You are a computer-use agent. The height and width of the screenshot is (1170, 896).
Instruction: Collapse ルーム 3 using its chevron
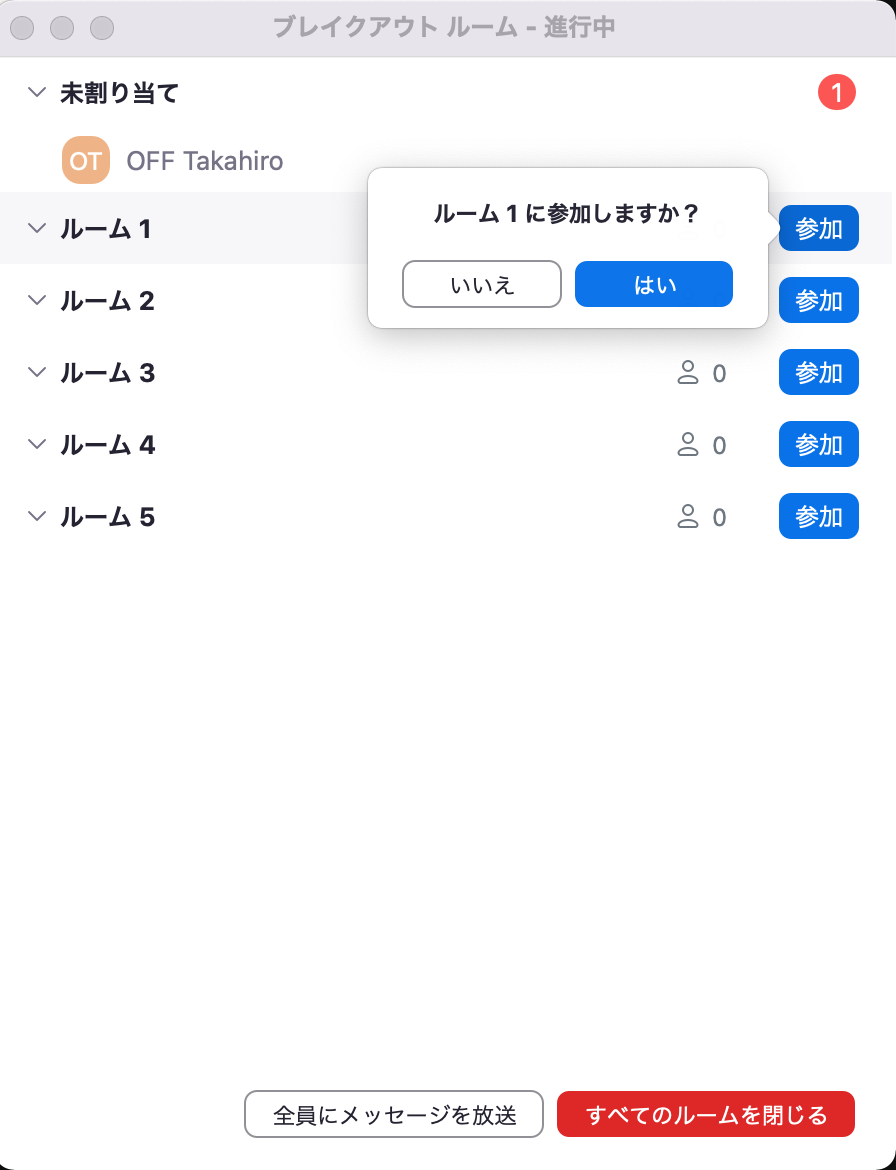(36, 372)
